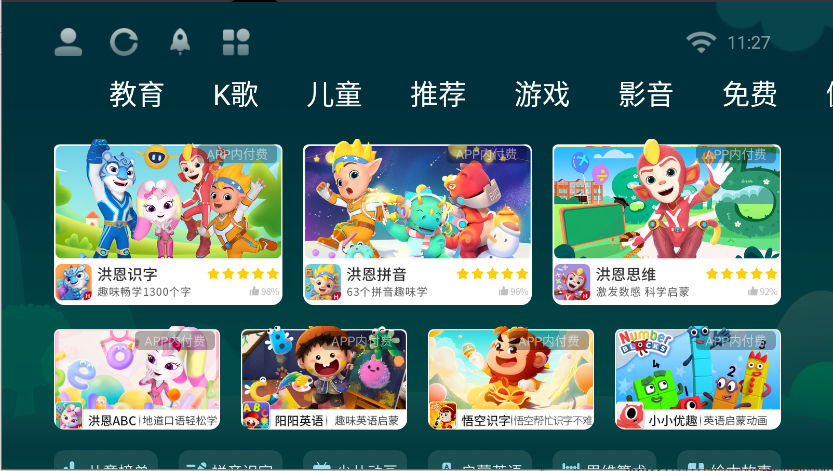
Task: Open the 推荐 tab
Action: coord(438,95)
